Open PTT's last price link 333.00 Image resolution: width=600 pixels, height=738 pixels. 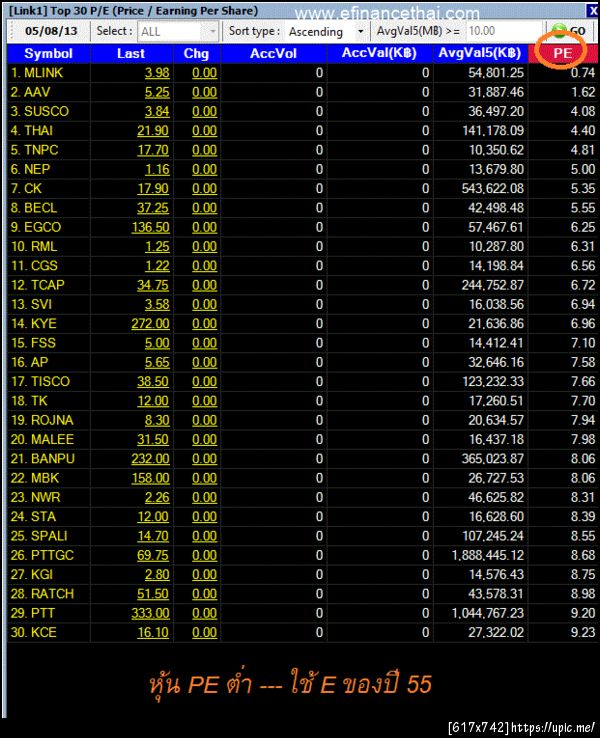150,612
